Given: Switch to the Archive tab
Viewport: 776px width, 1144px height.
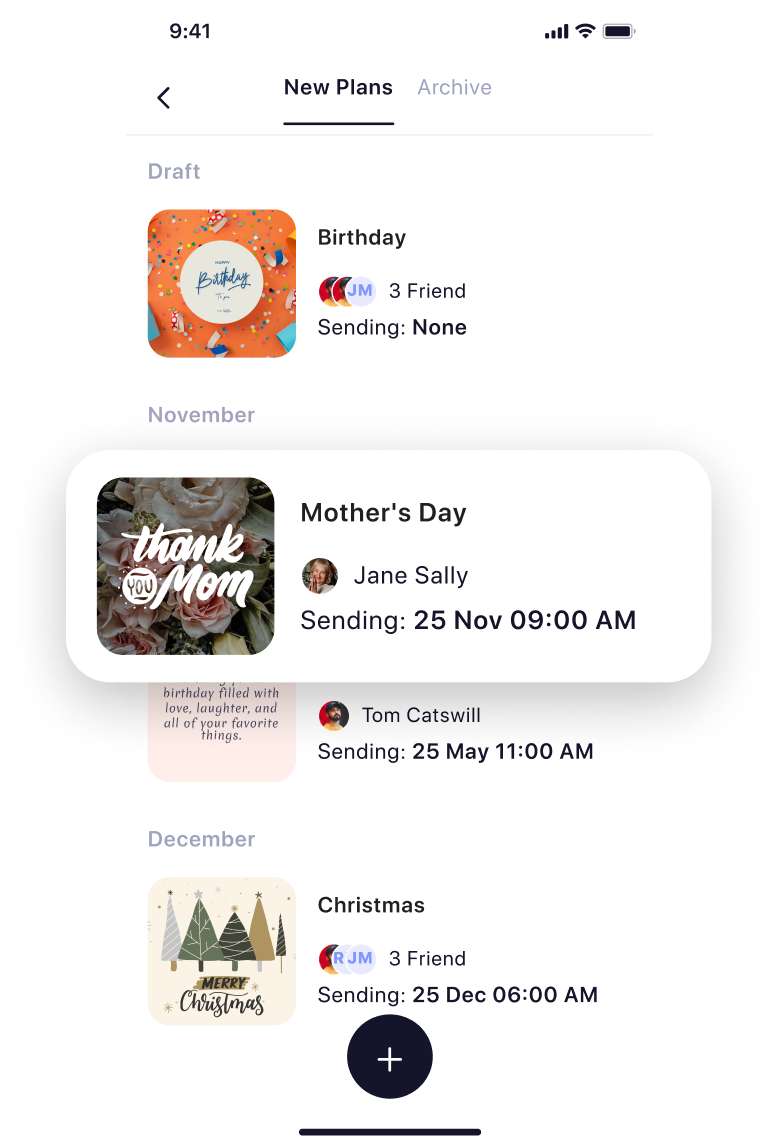Looking at the screenshot, I should pyautogui.click(x=454, y=88).
